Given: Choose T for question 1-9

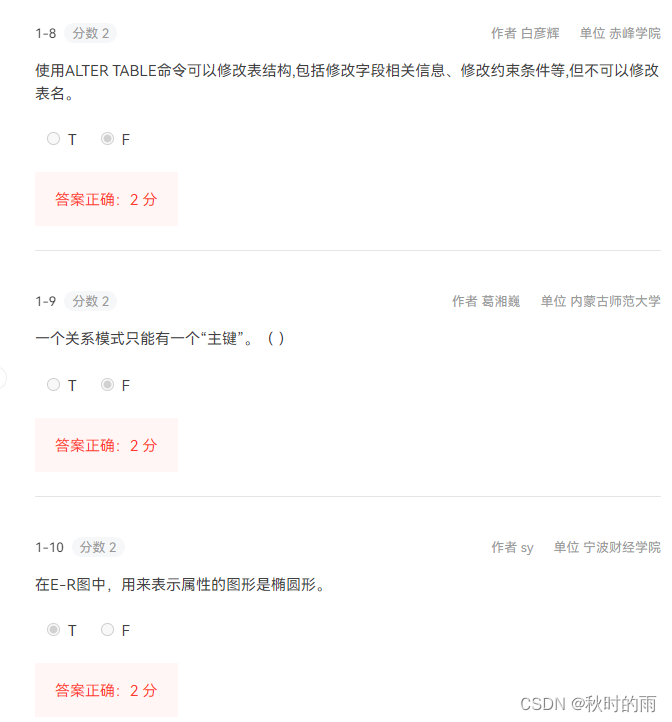Looking at the screenshot, I should click(54, 384).
